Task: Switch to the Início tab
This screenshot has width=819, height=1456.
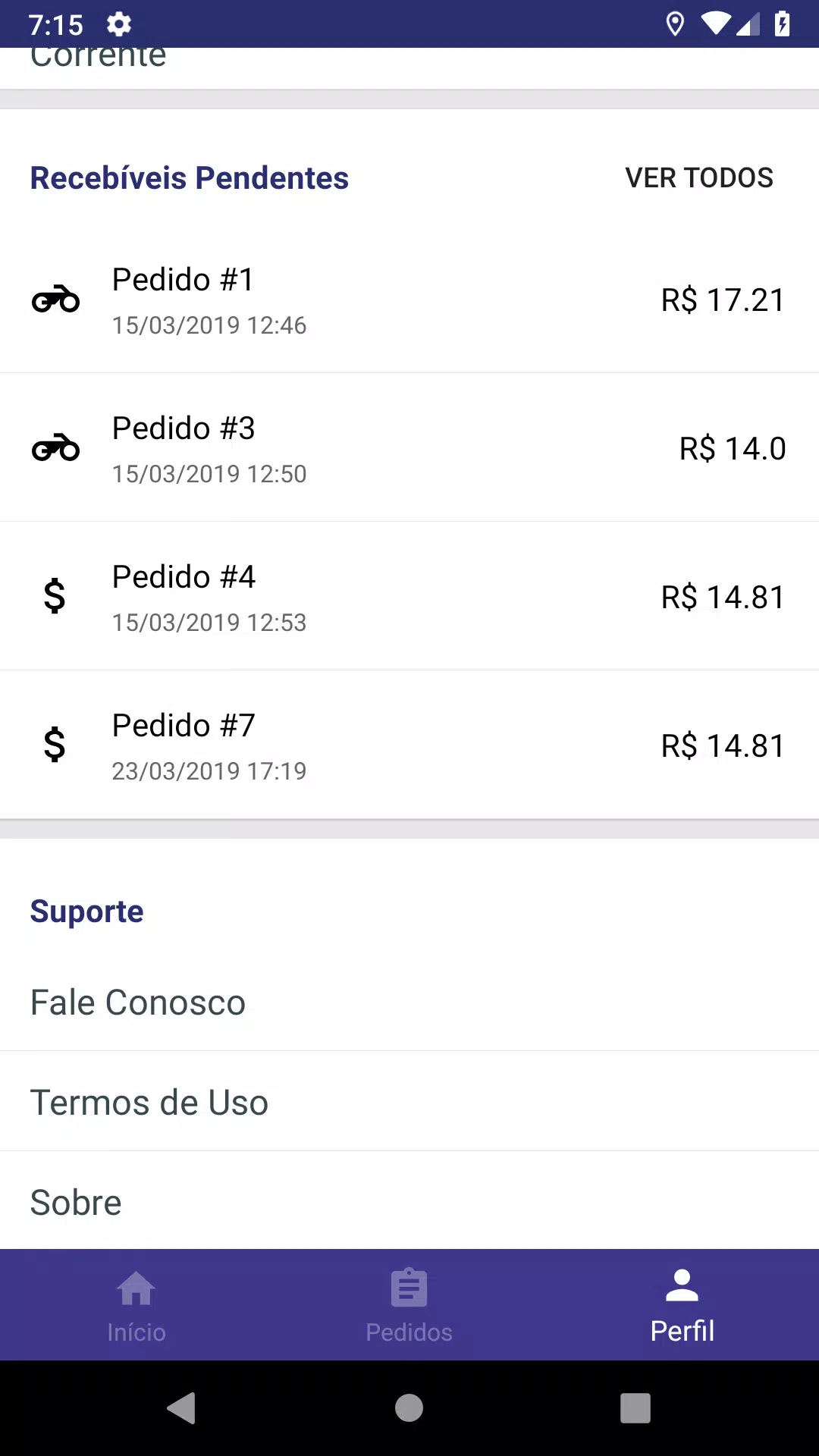Action: (136, 1305)
